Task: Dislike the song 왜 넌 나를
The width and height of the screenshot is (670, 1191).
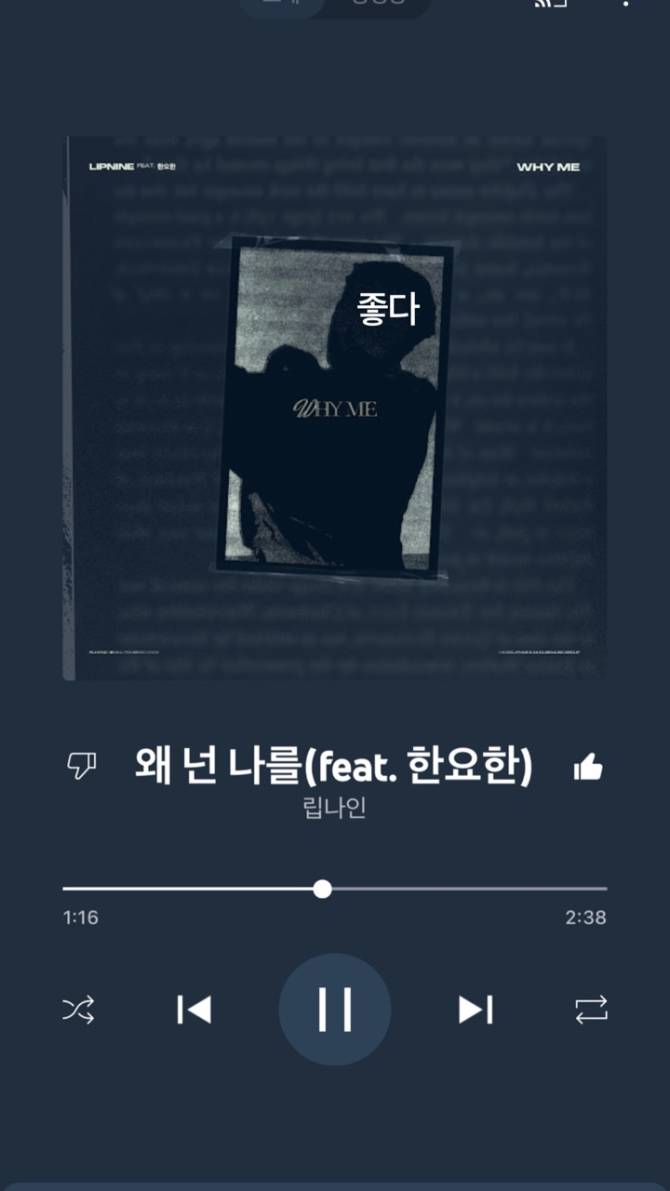Action: tap(81, 767)
